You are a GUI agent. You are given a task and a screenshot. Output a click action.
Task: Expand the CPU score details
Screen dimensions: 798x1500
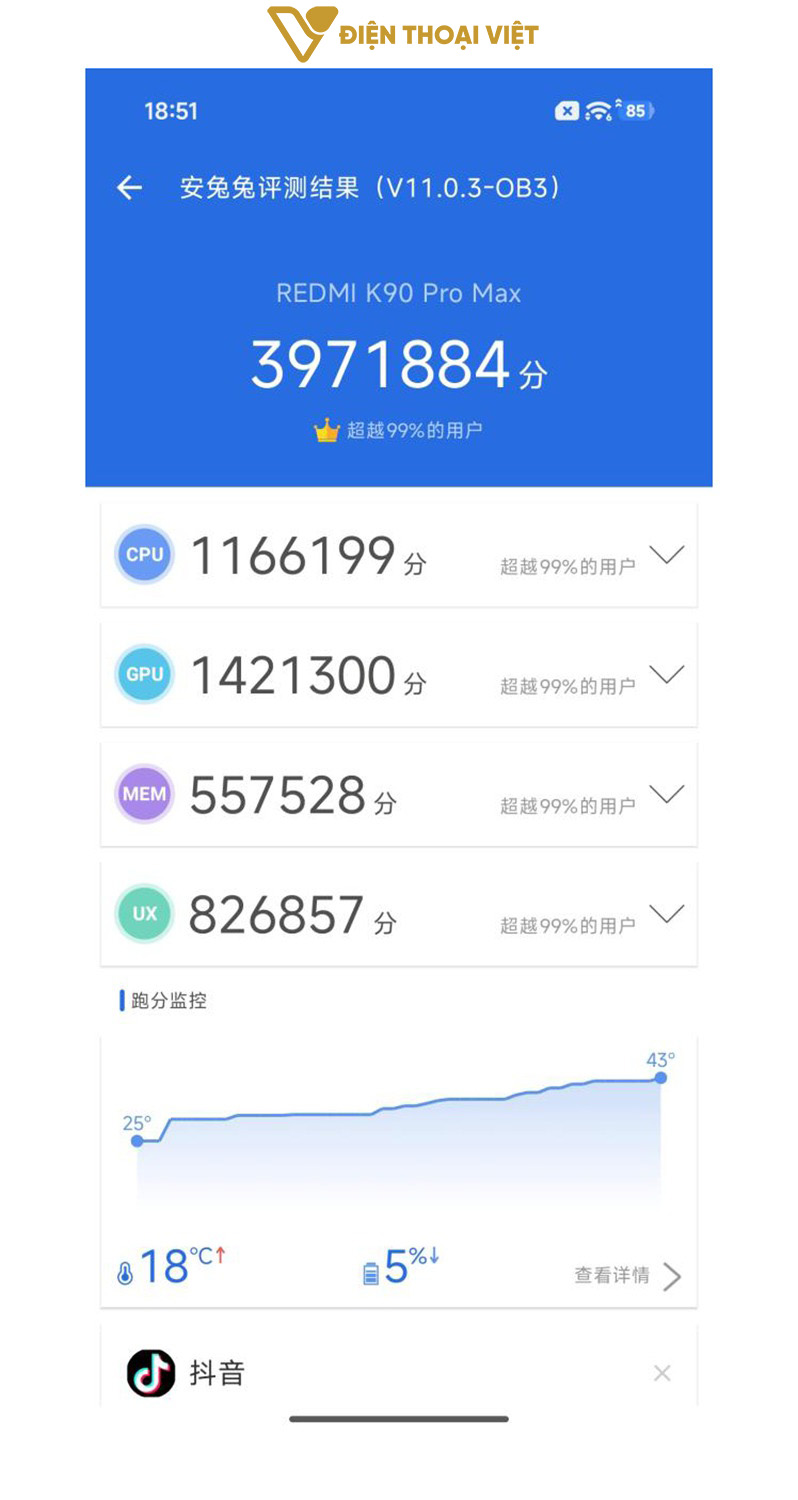click(667, 554)
